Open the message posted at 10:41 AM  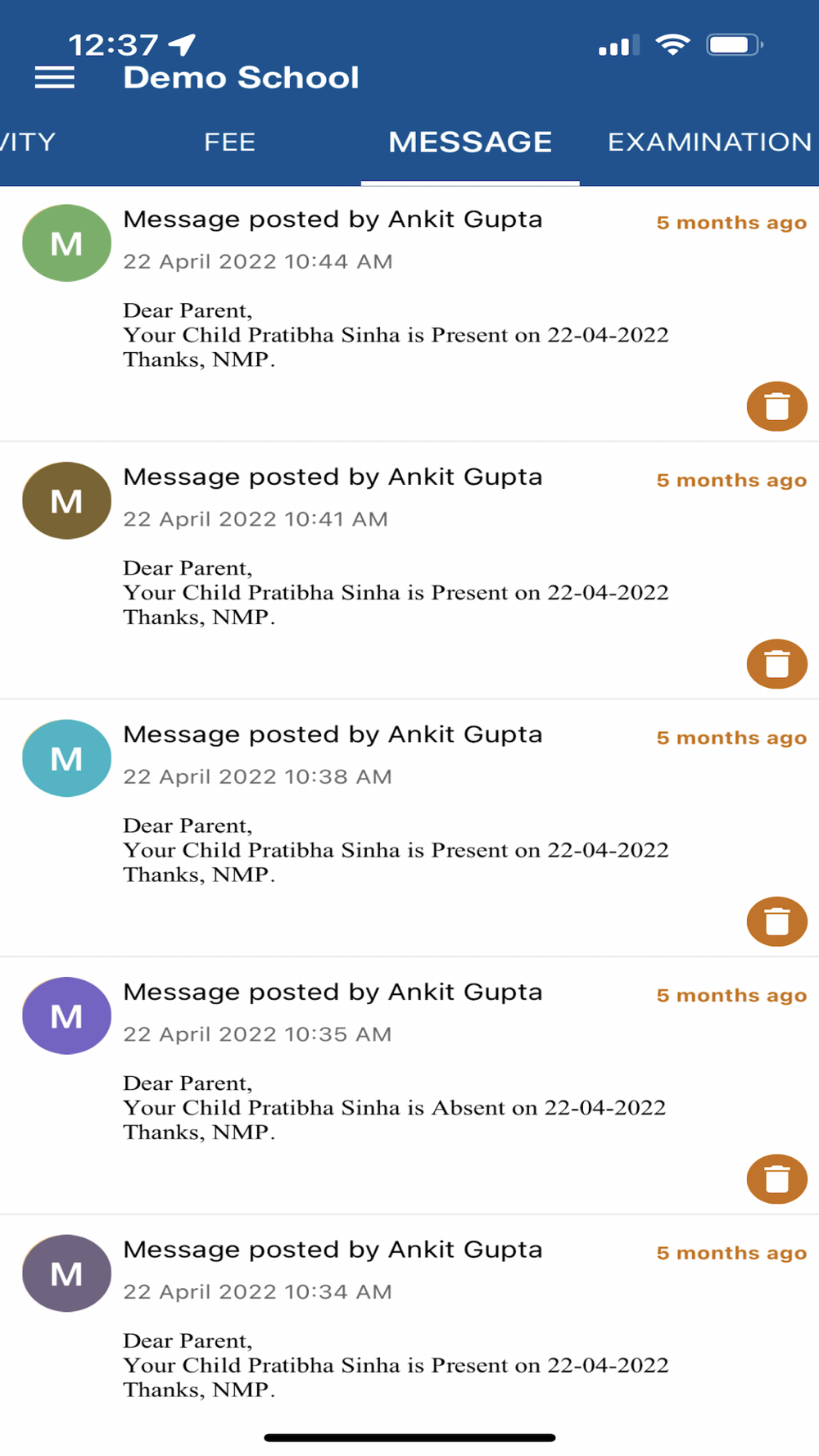pyautogui.click(x=409, y=571)
